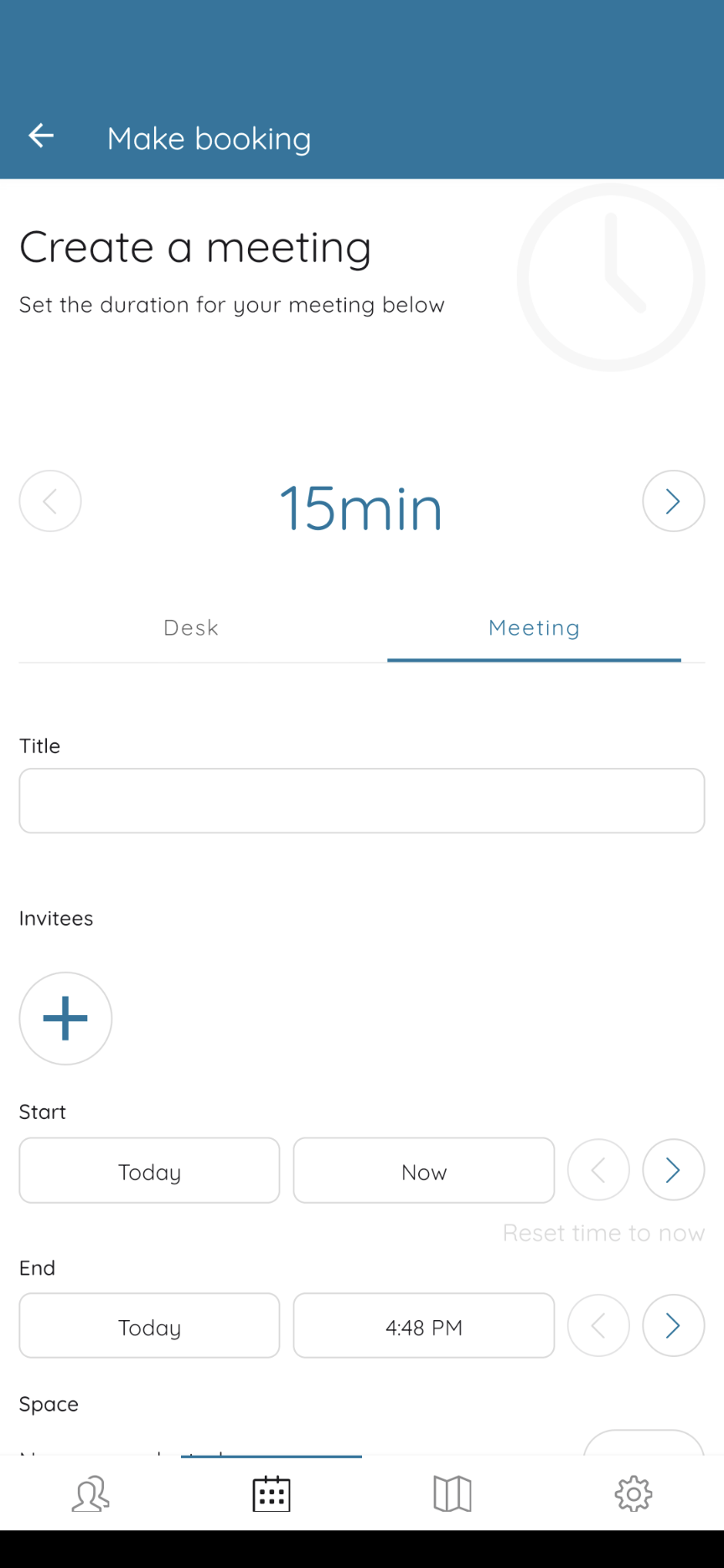The width and height of the screenshot is (724, 1568).
Task: Move the start time earlier
Action: coord(598,1170)
